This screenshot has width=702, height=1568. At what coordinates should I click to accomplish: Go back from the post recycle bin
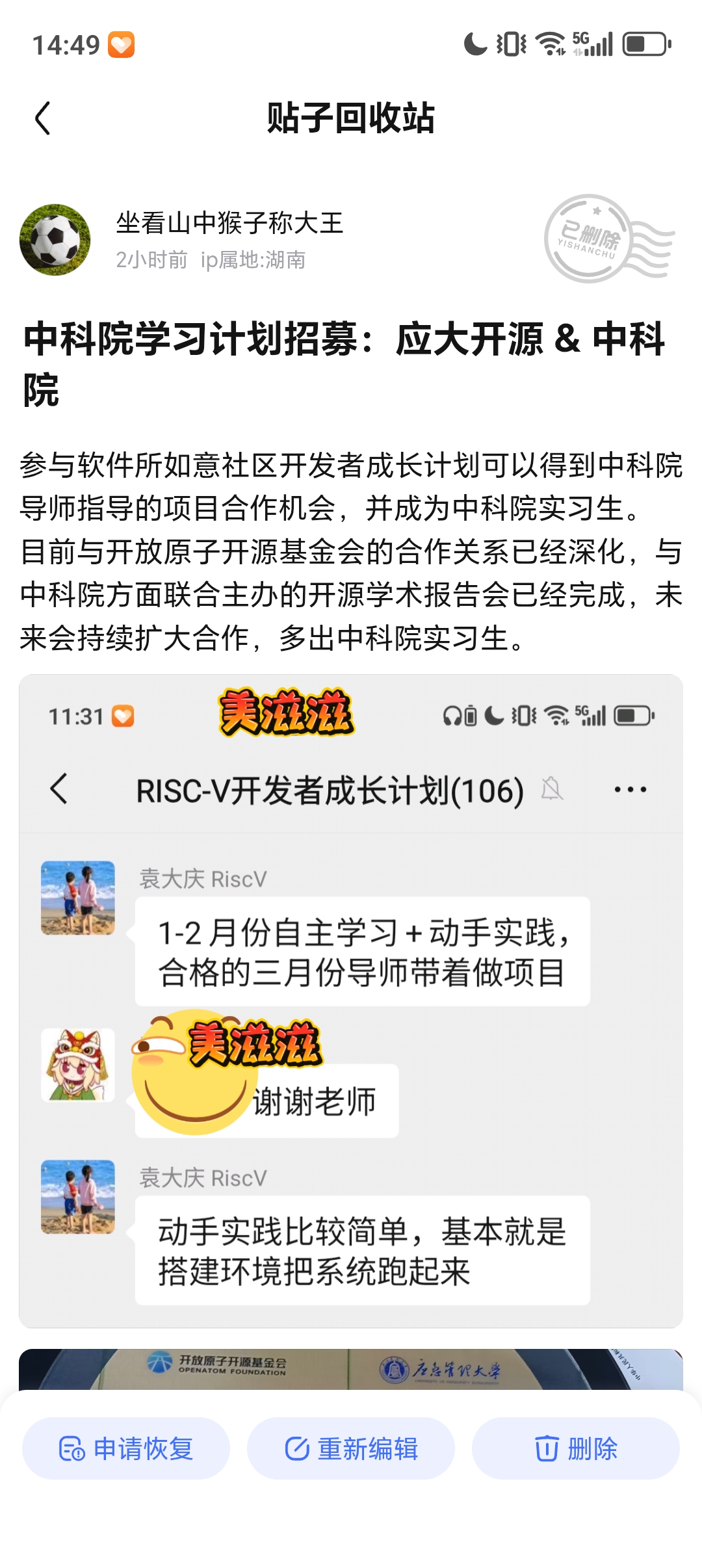[43, 118]
